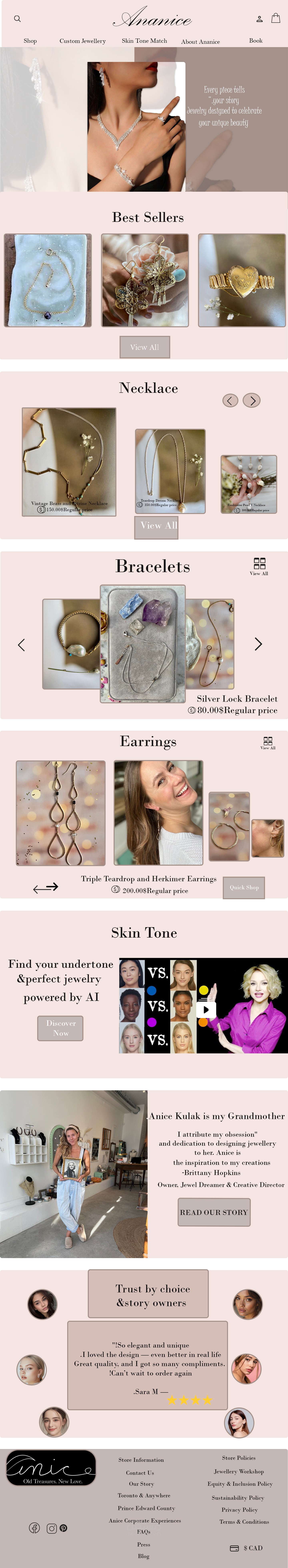Open the search icon
288x1568 pixels.
[17, 19]
